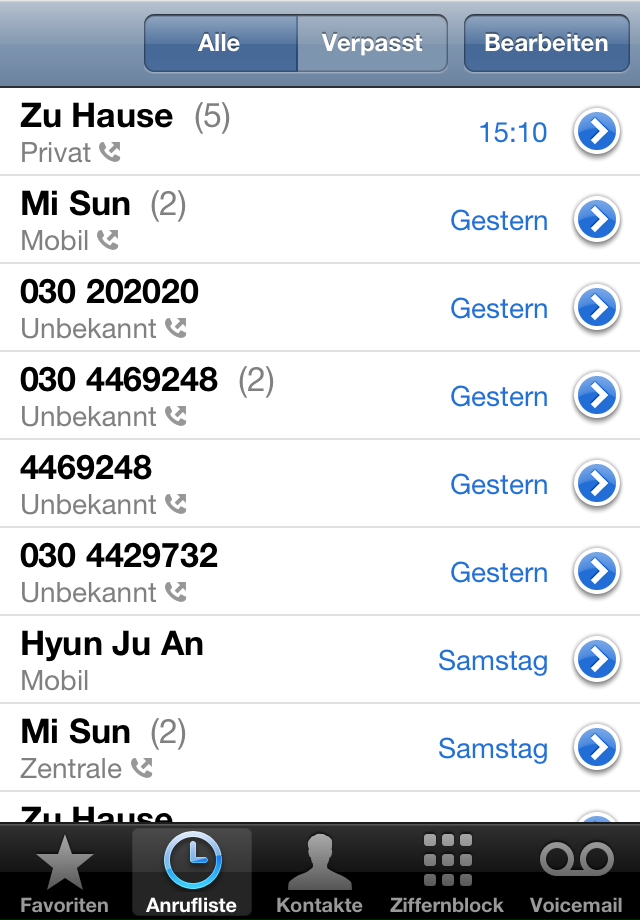This screenshot has width=640, height=920.
Task: Open details for Zu Hause 15:10 call
Action: 597,133
